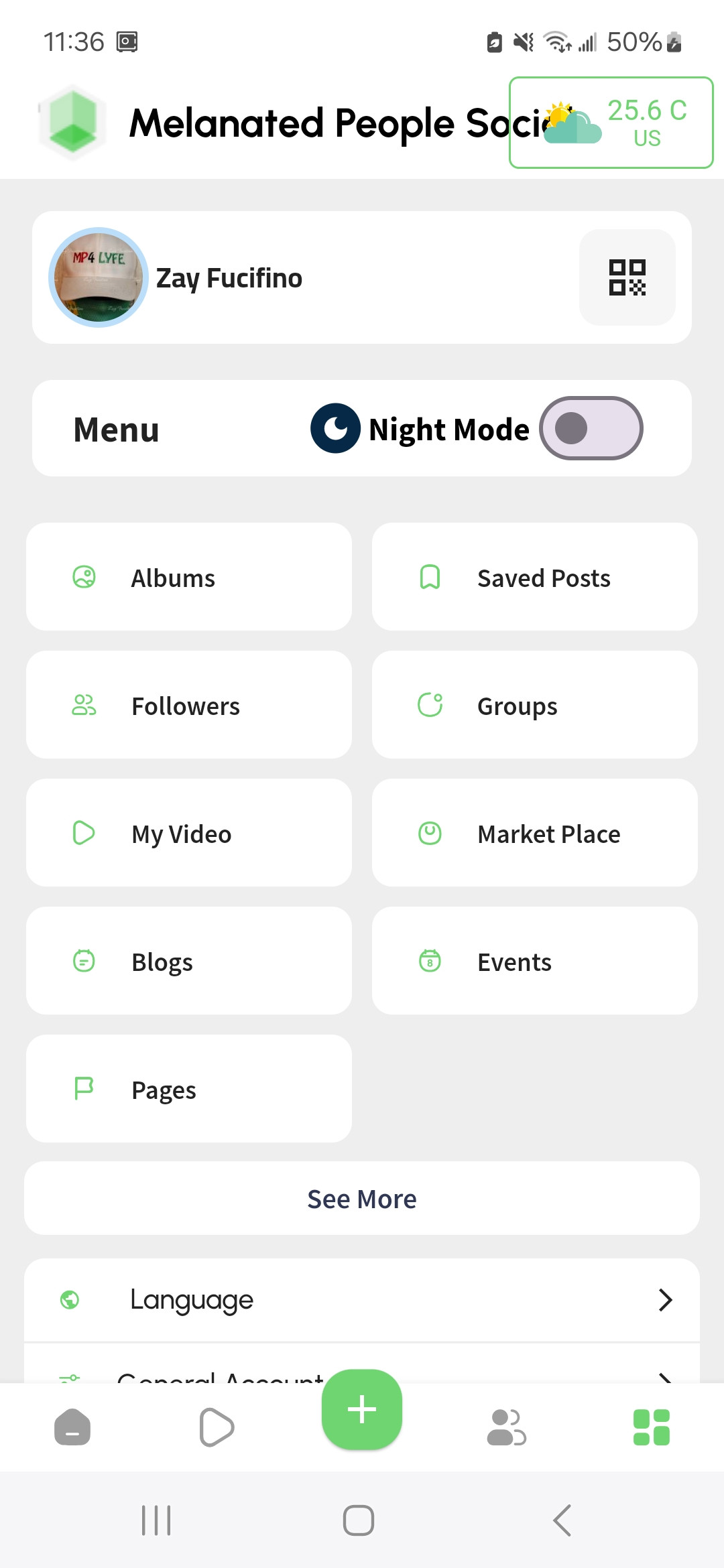Go to My Video

coord(188,833)
